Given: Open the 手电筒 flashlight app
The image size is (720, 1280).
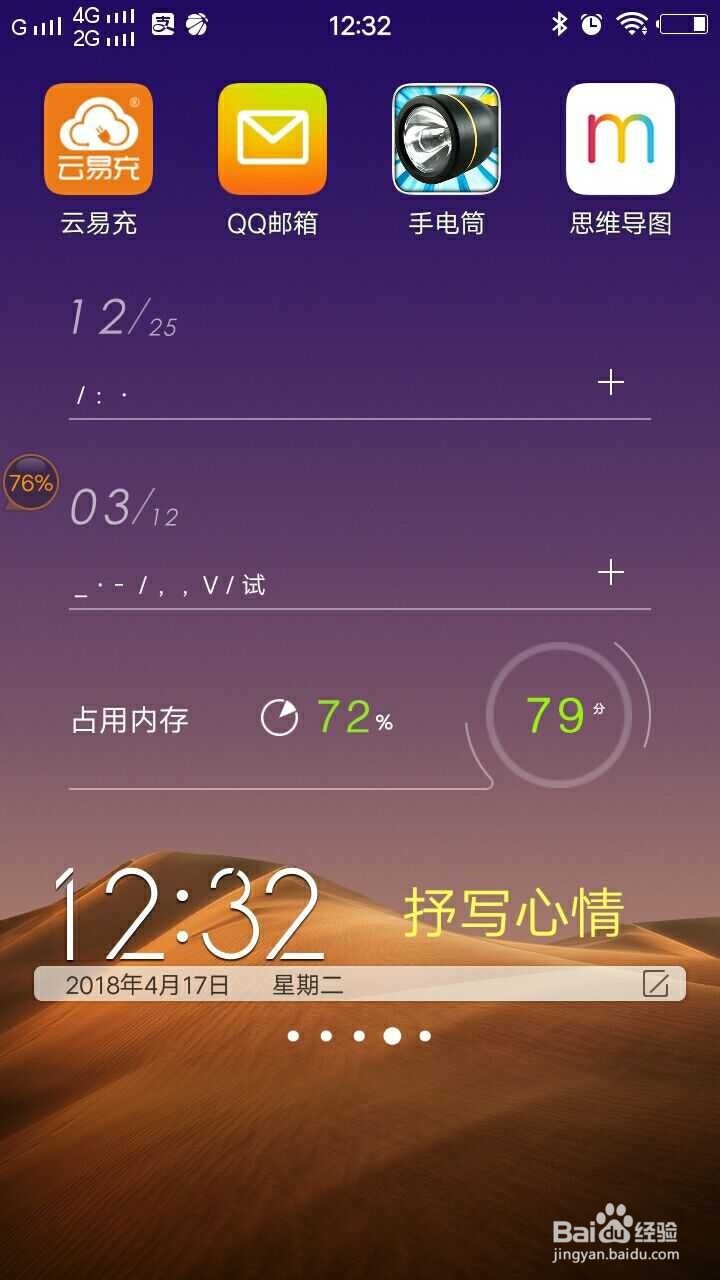Looking at the screenshot, I should [x=445, y=138].
